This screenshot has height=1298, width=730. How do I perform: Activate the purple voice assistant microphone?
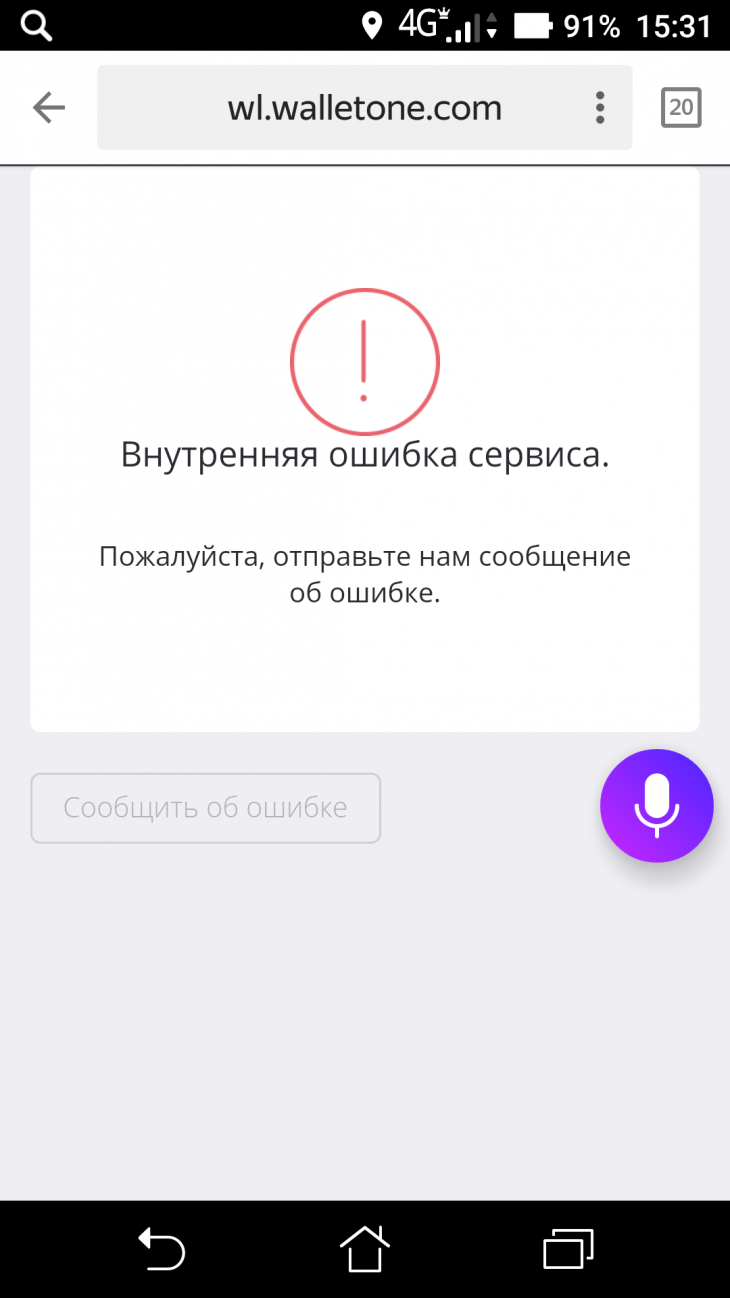(656, 805)
